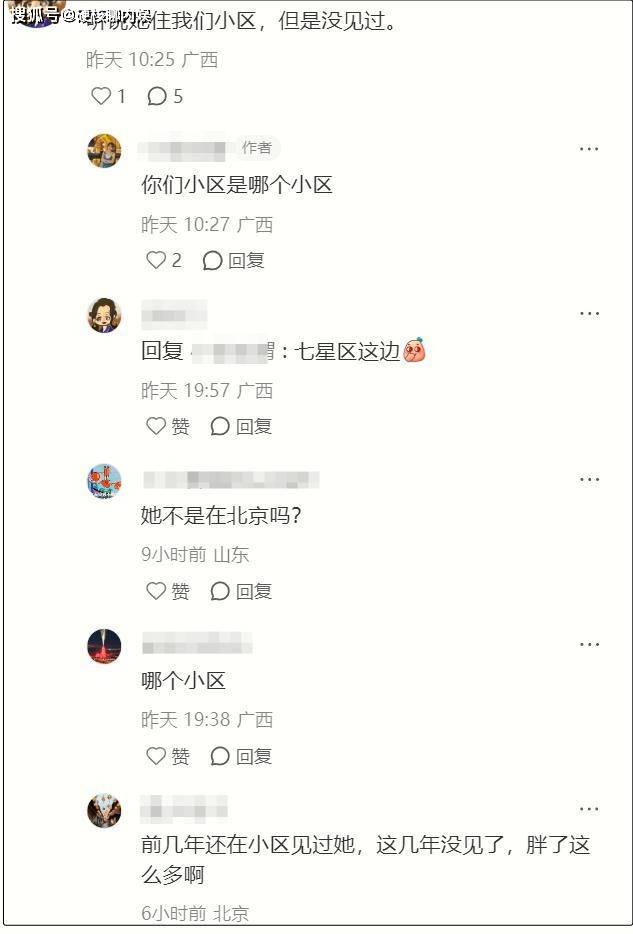Open more options for 她不是在北京吗? comment
Viewport: 633px width, 934px height.
(589, 480)
